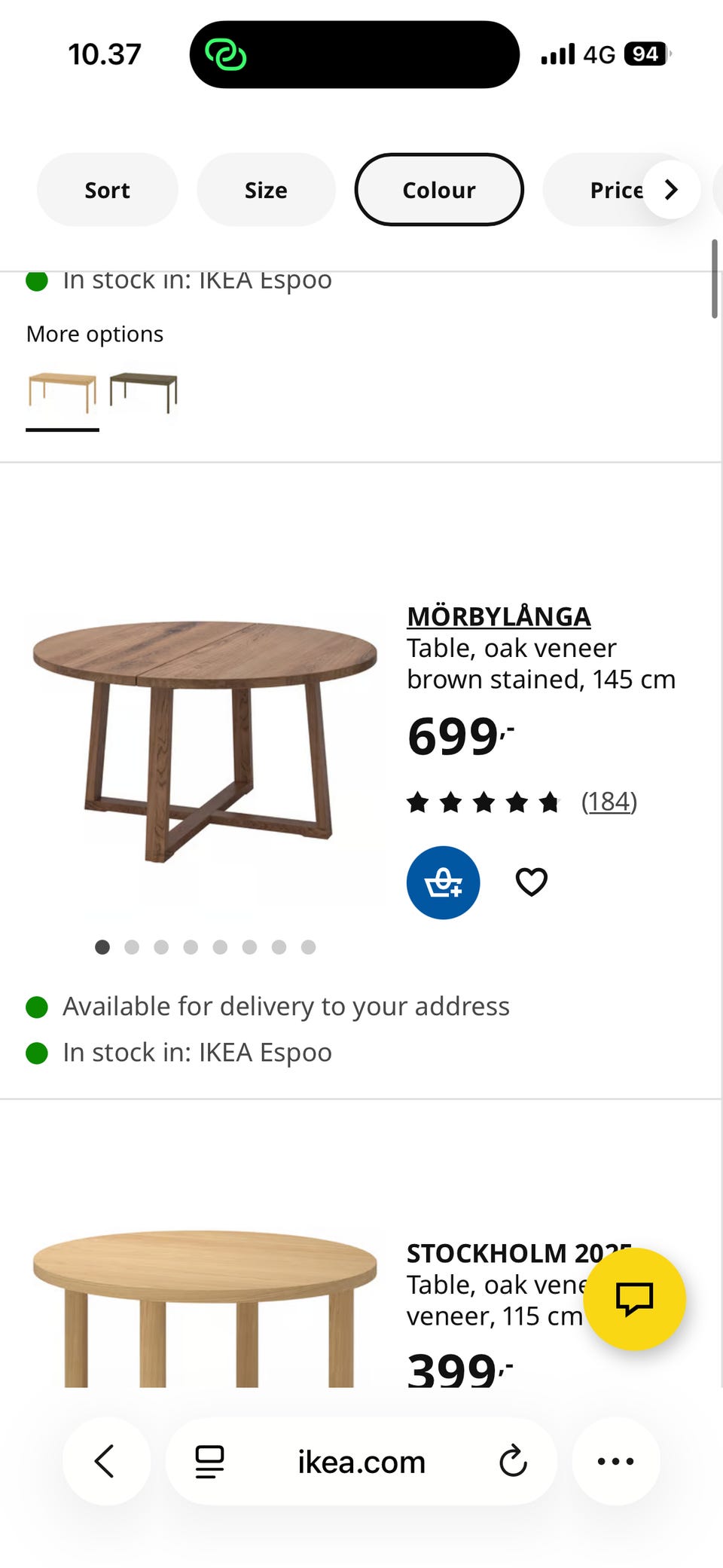This screenshot has width=723, height=1568.
Task: Open the Colour filter
Action: tap(439, 189)
